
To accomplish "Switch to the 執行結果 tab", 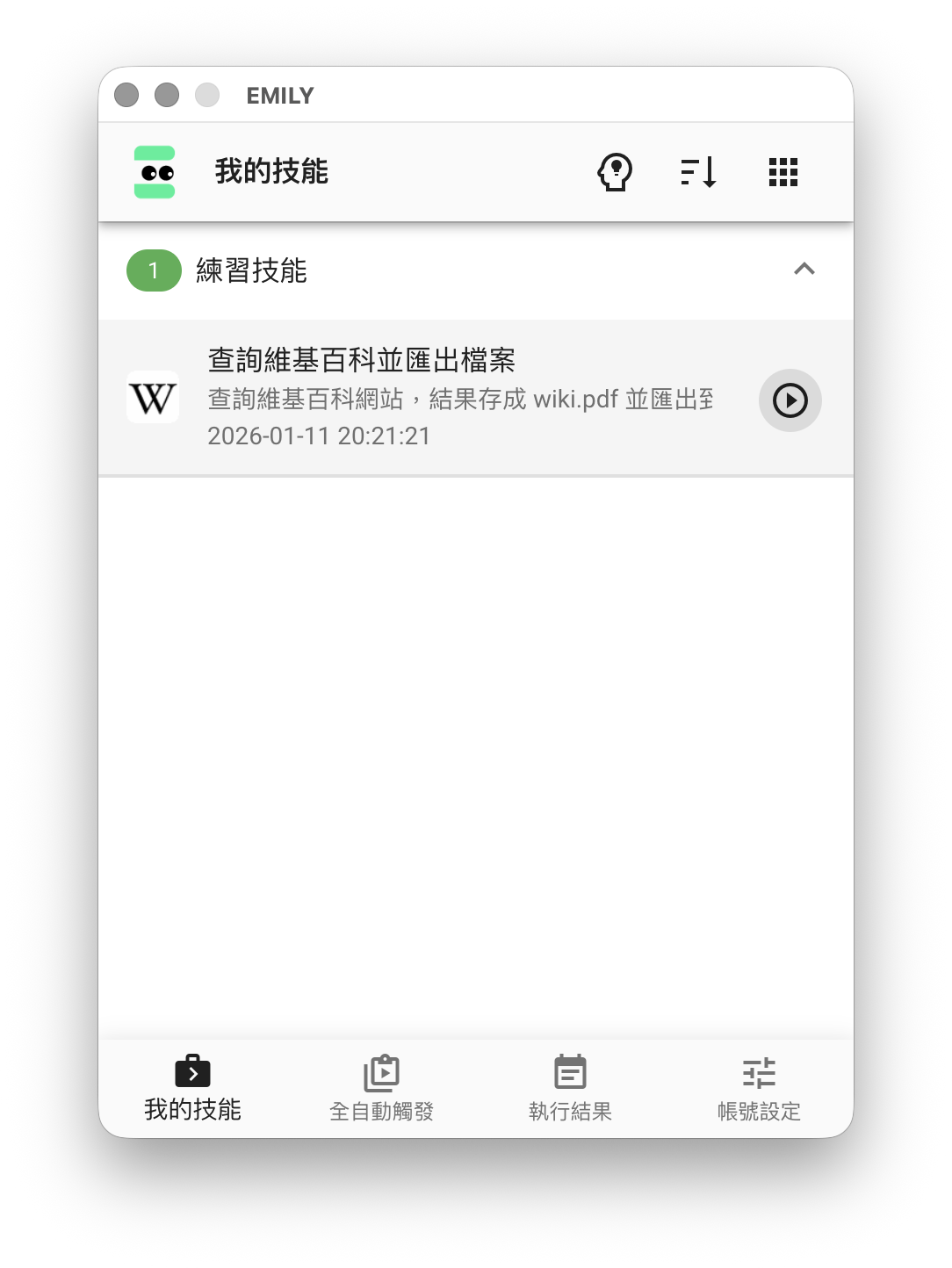I will point(570,1089).
